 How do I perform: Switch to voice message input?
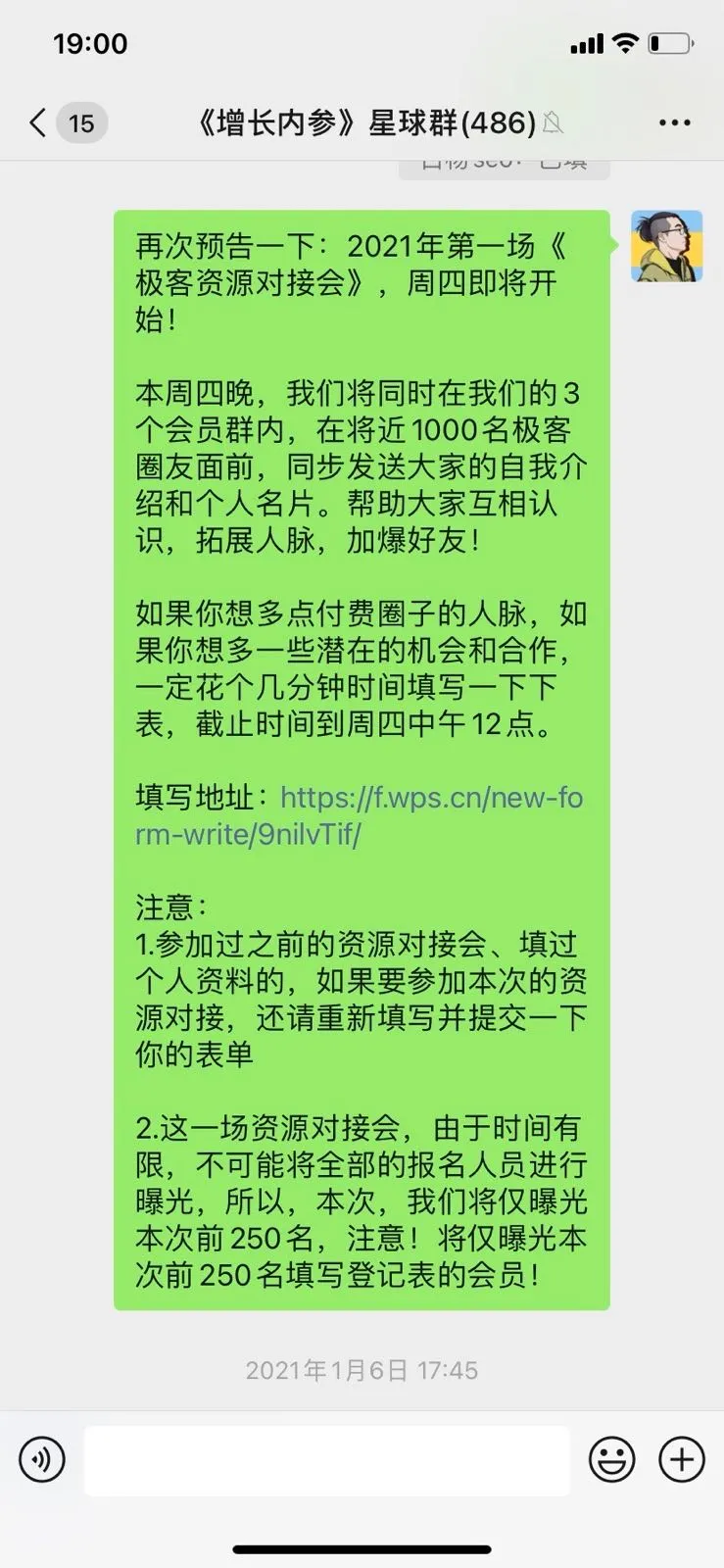click(x=42, y=1459)
